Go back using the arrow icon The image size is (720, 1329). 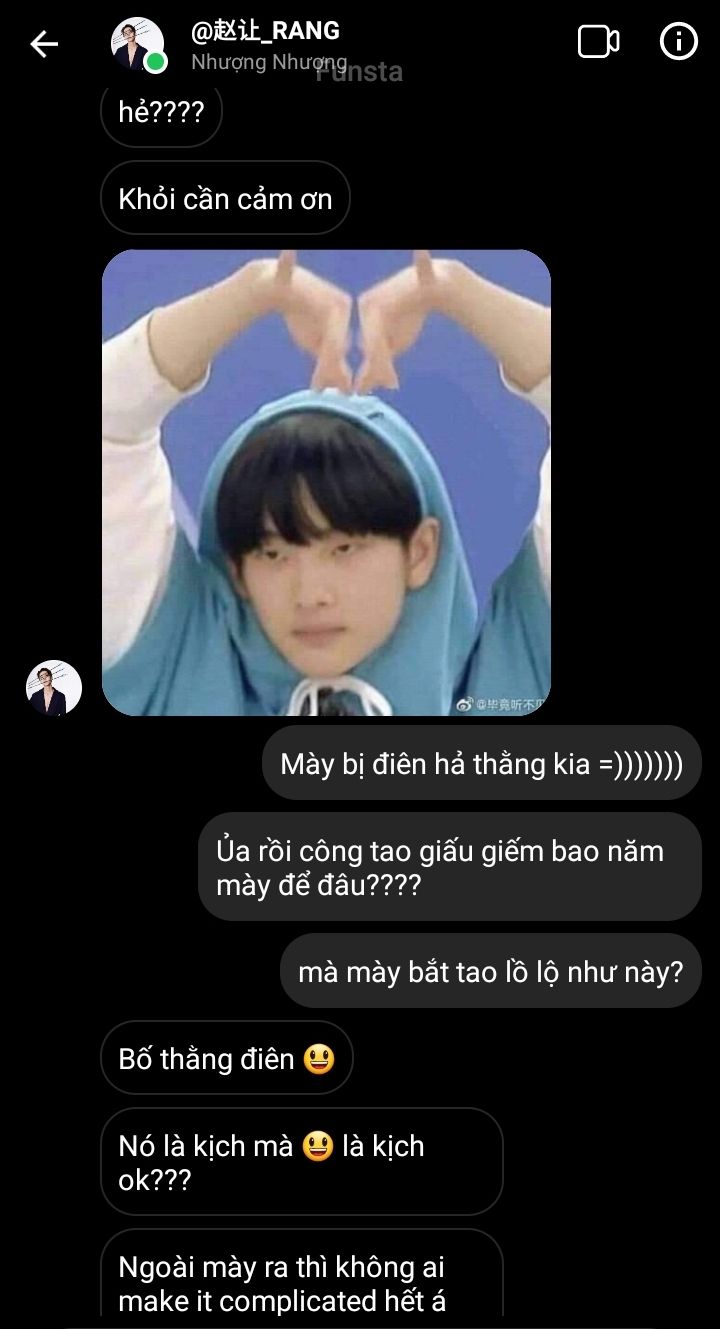click(x=44, y=43)
